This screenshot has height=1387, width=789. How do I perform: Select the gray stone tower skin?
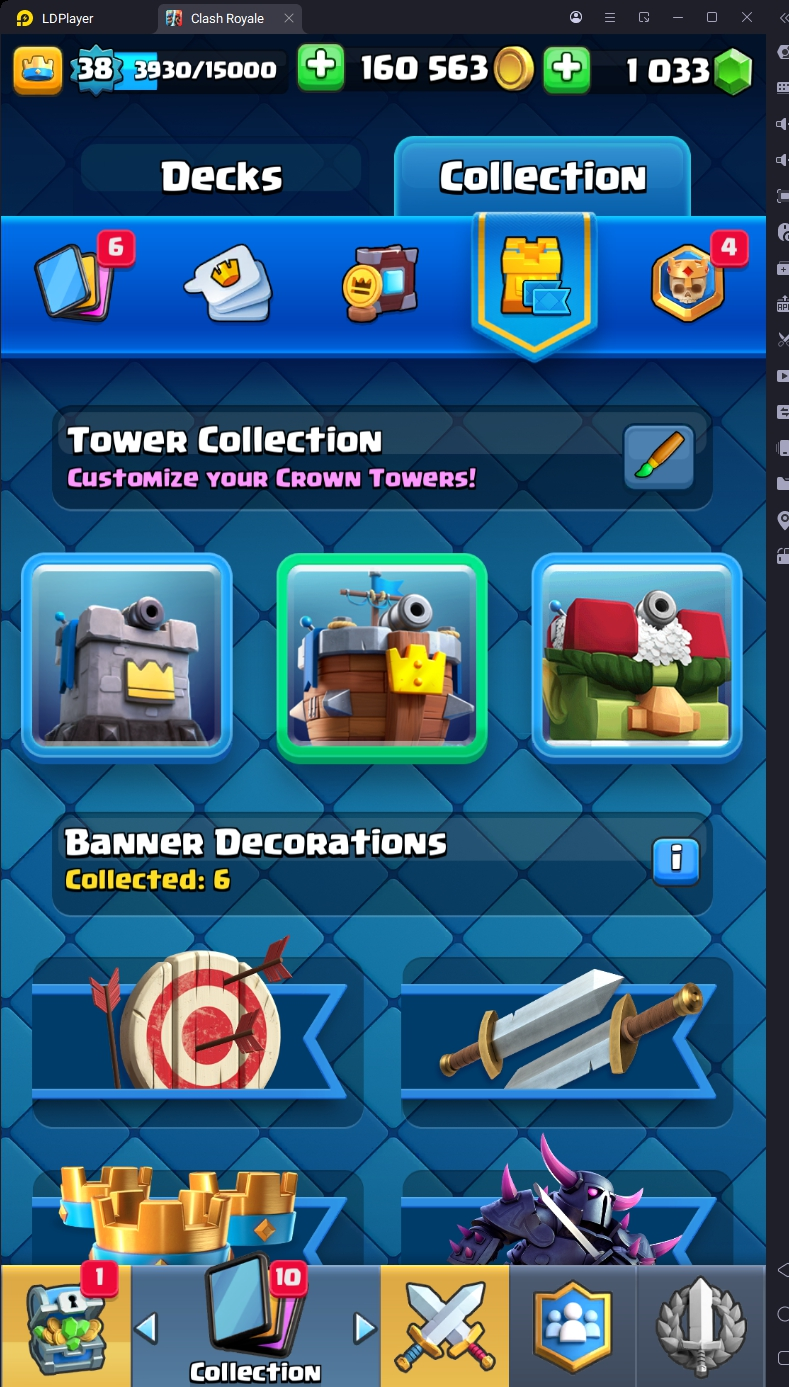127,658
